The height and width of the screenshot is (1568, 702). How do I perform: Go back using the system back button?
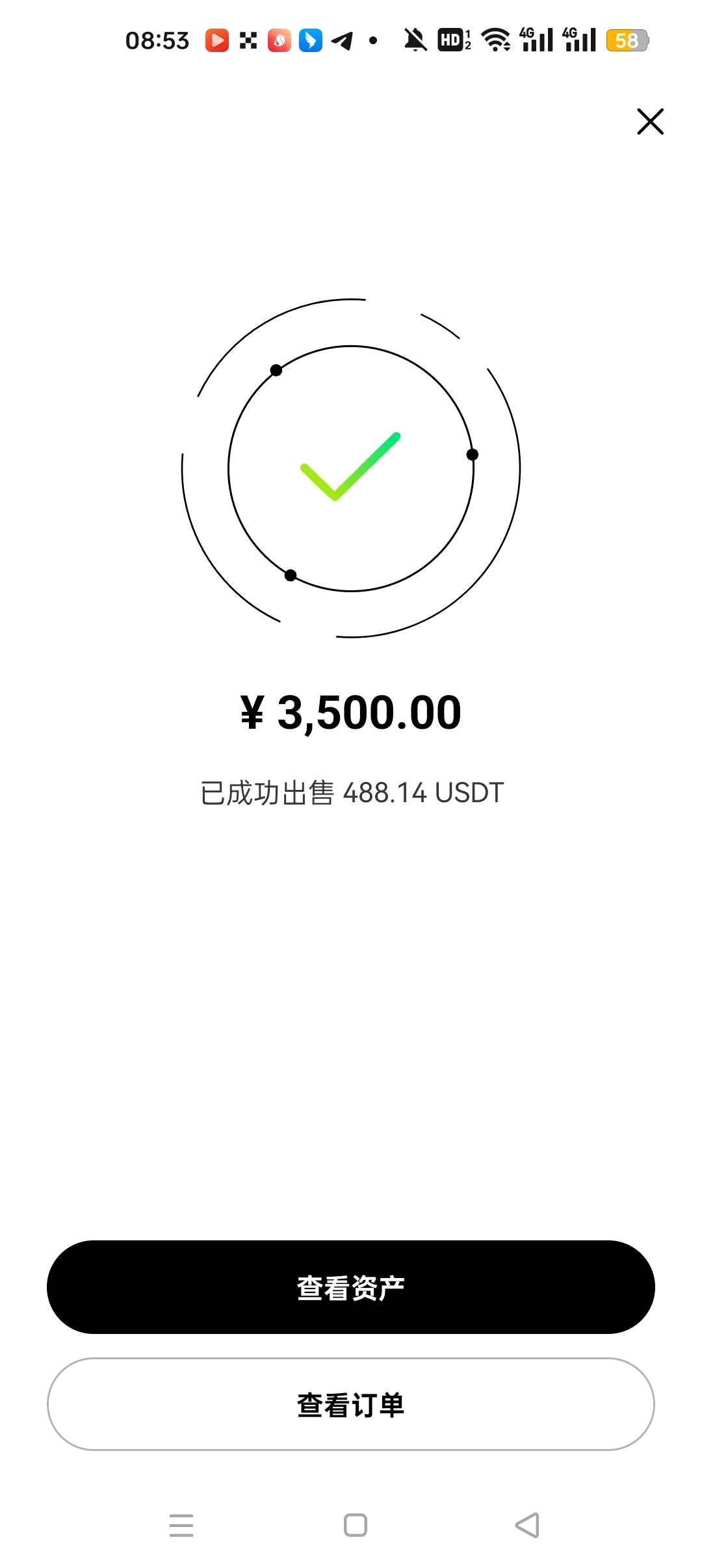527,1525
